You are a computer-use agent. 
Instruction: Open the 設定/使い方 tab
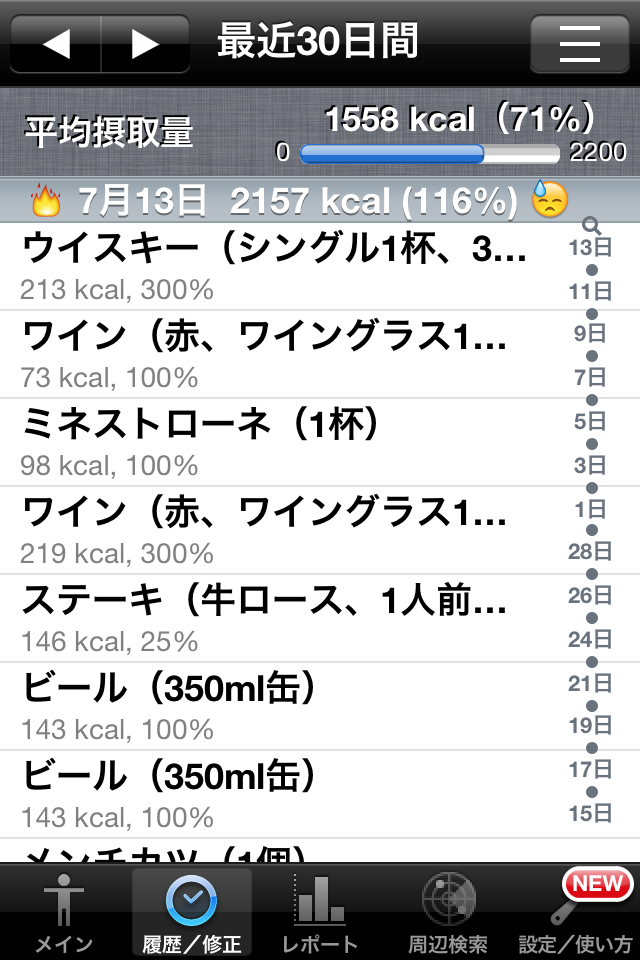[576, 912]
